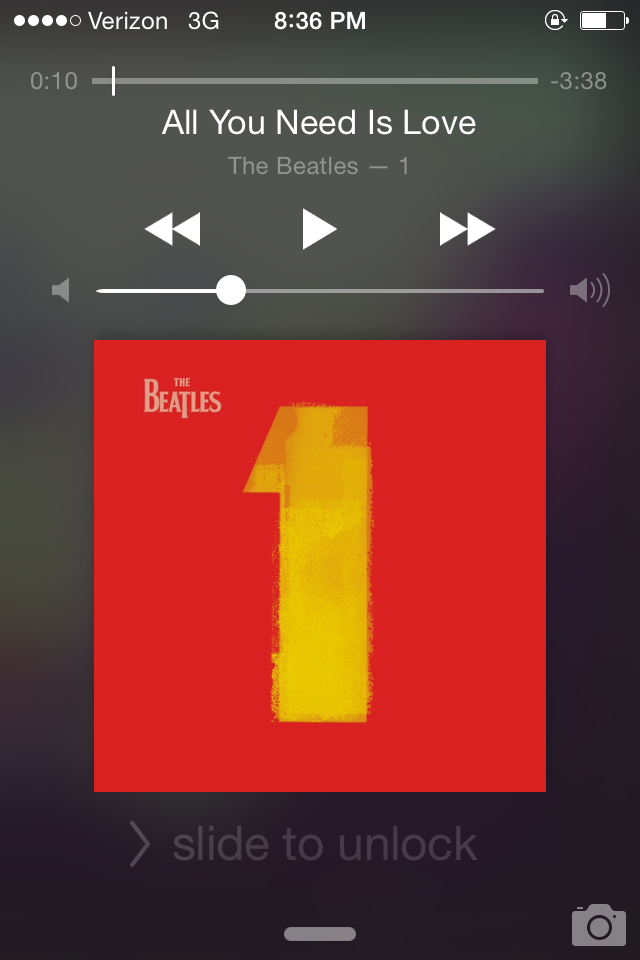Open the camera from the lock screen
The width and height of the screenshot is (640, 960).
pyautogui.click(x=598, y=925)
